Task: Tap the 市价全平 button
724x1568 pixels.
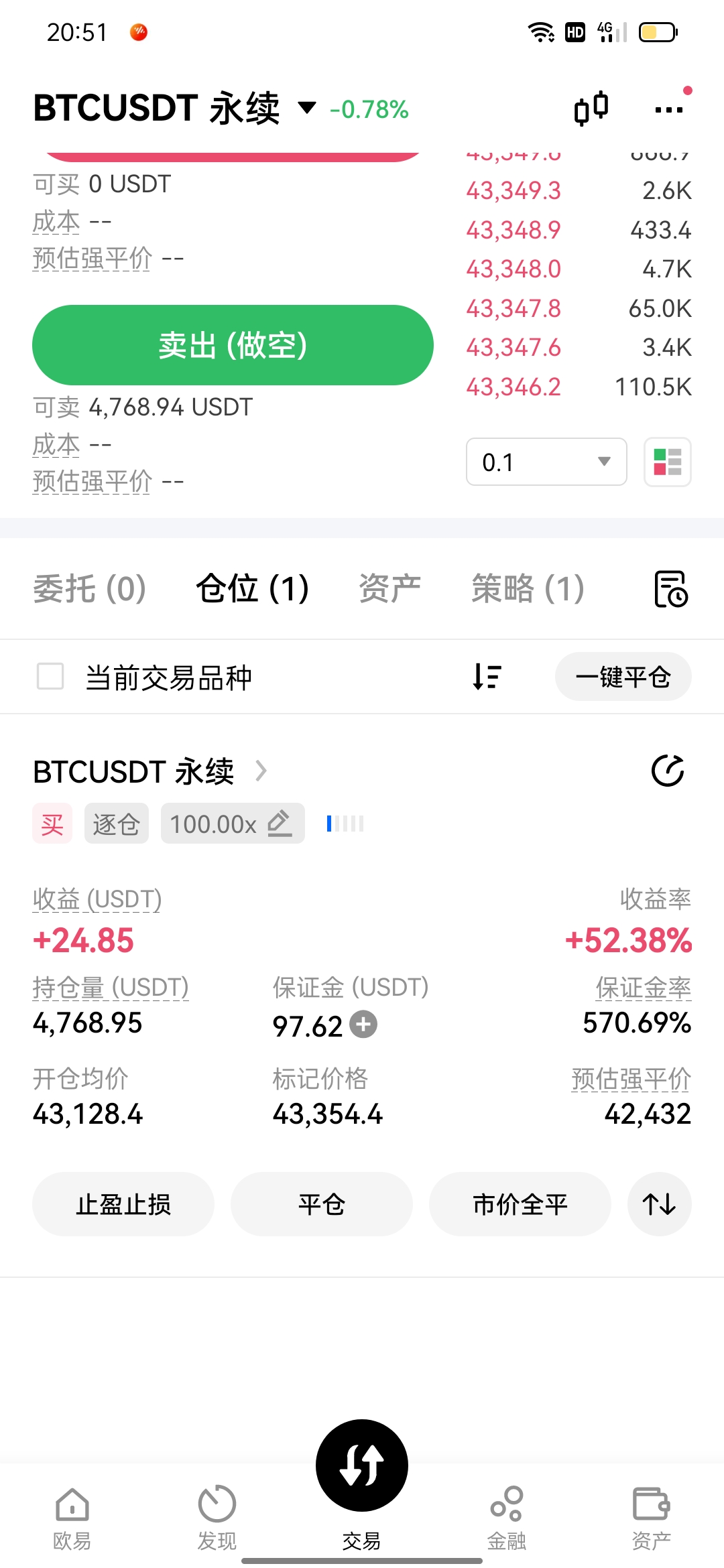Action: point(520,1204)
